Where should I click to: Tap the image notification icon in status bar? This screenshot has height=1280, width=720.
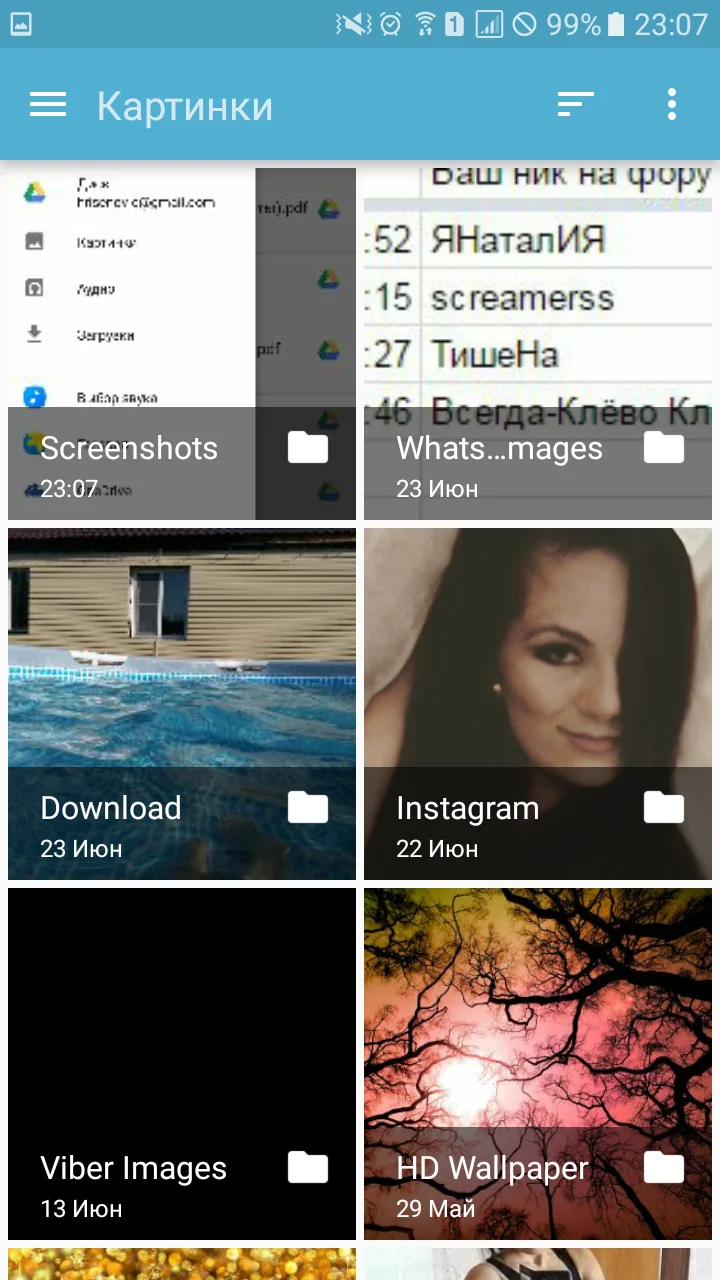coord(22,21)
